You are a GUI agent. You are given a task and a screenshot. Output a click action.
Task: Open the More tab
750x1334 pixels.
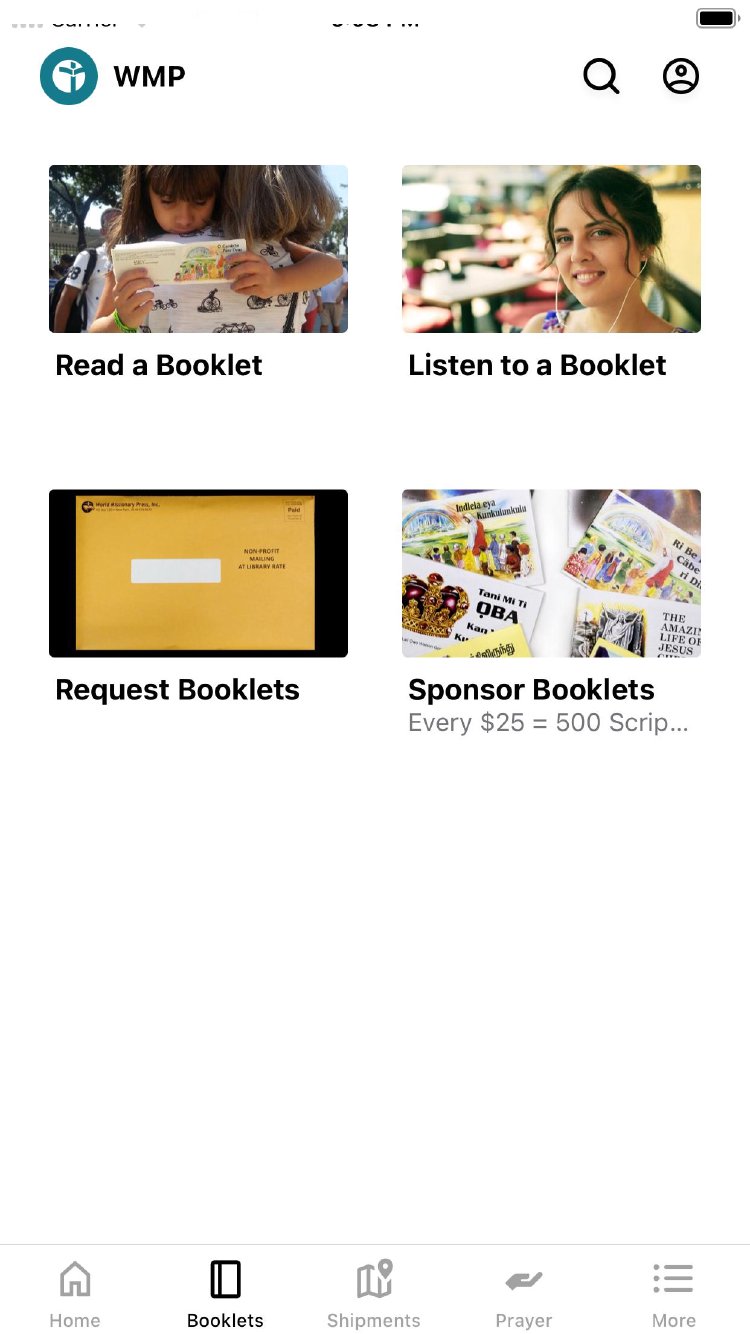[x=673, y=1293]
